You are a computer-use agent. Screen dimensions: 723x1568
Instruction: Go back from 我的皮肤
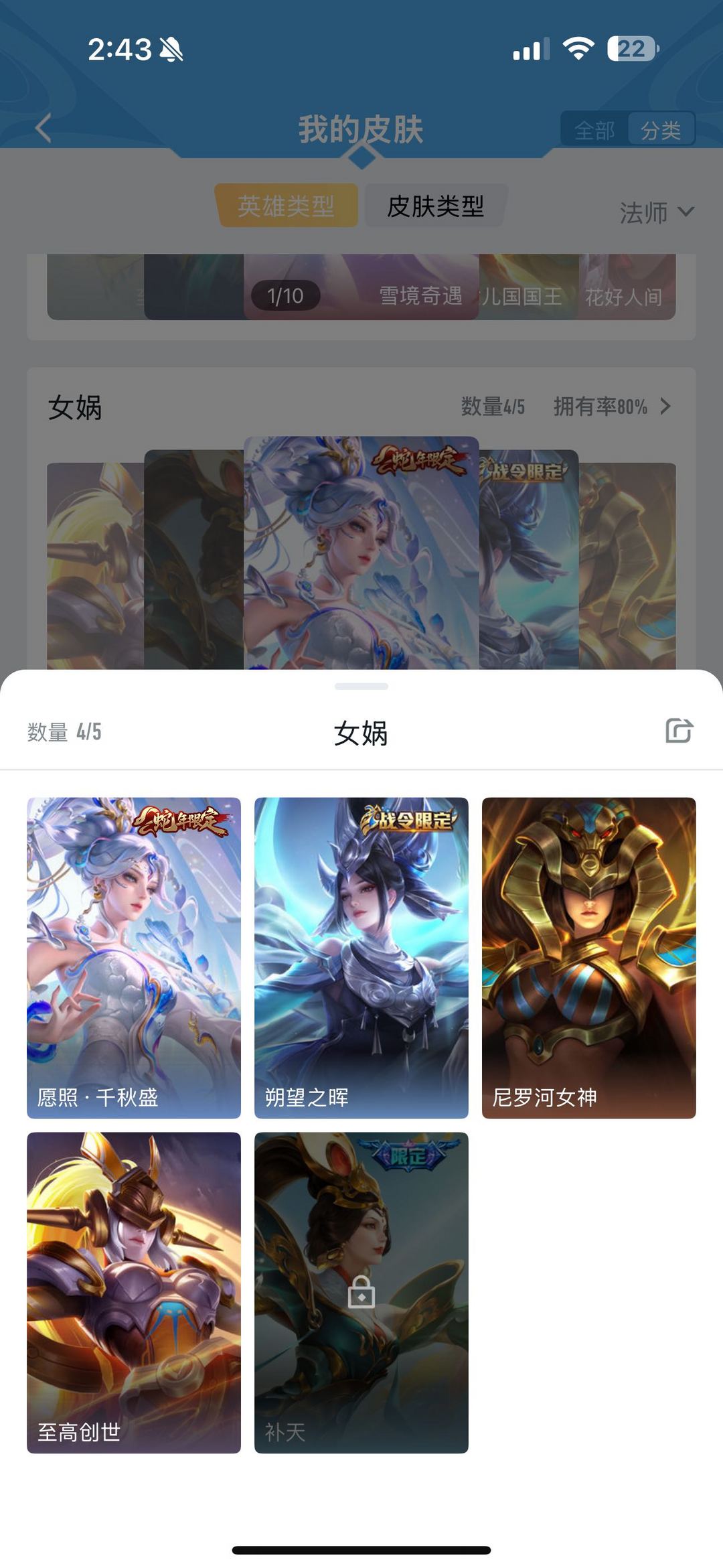tap(44, 128)
